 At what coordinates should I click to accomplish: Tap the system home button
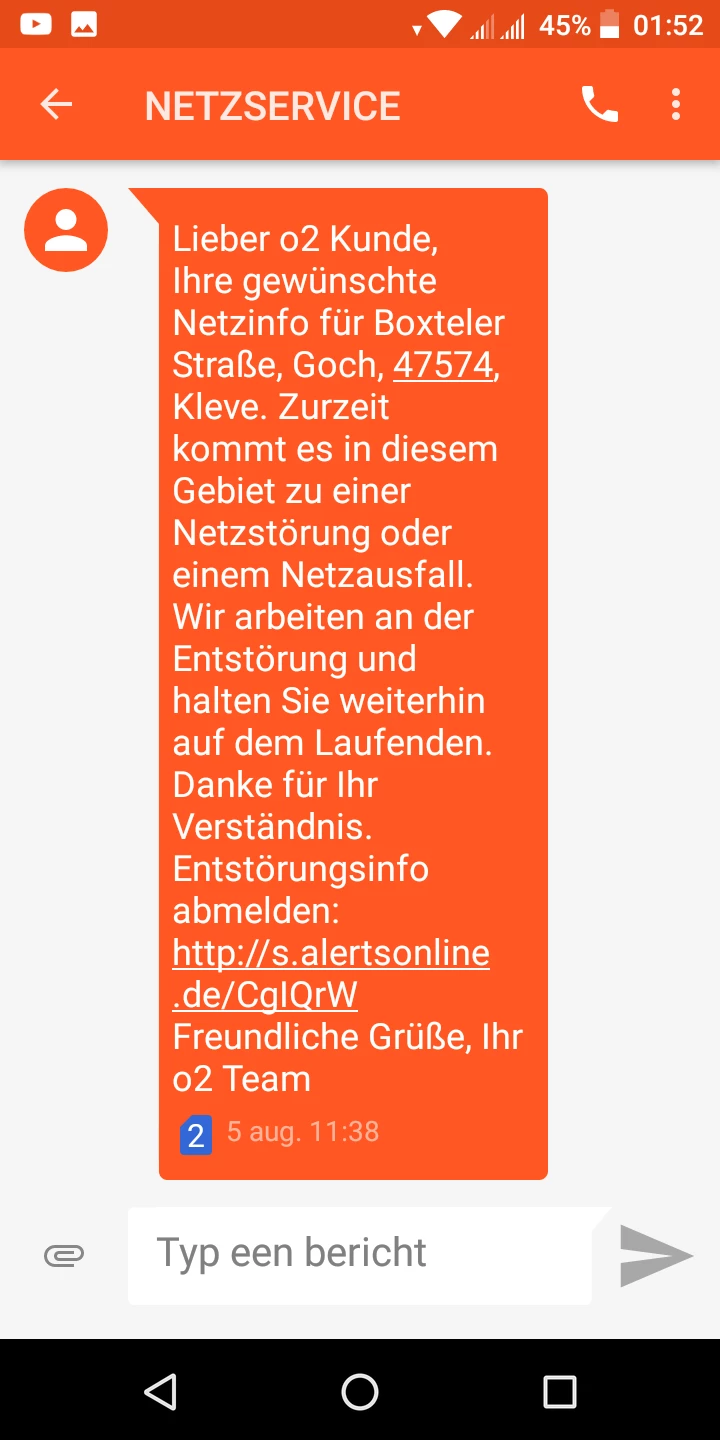[360, 1391]
